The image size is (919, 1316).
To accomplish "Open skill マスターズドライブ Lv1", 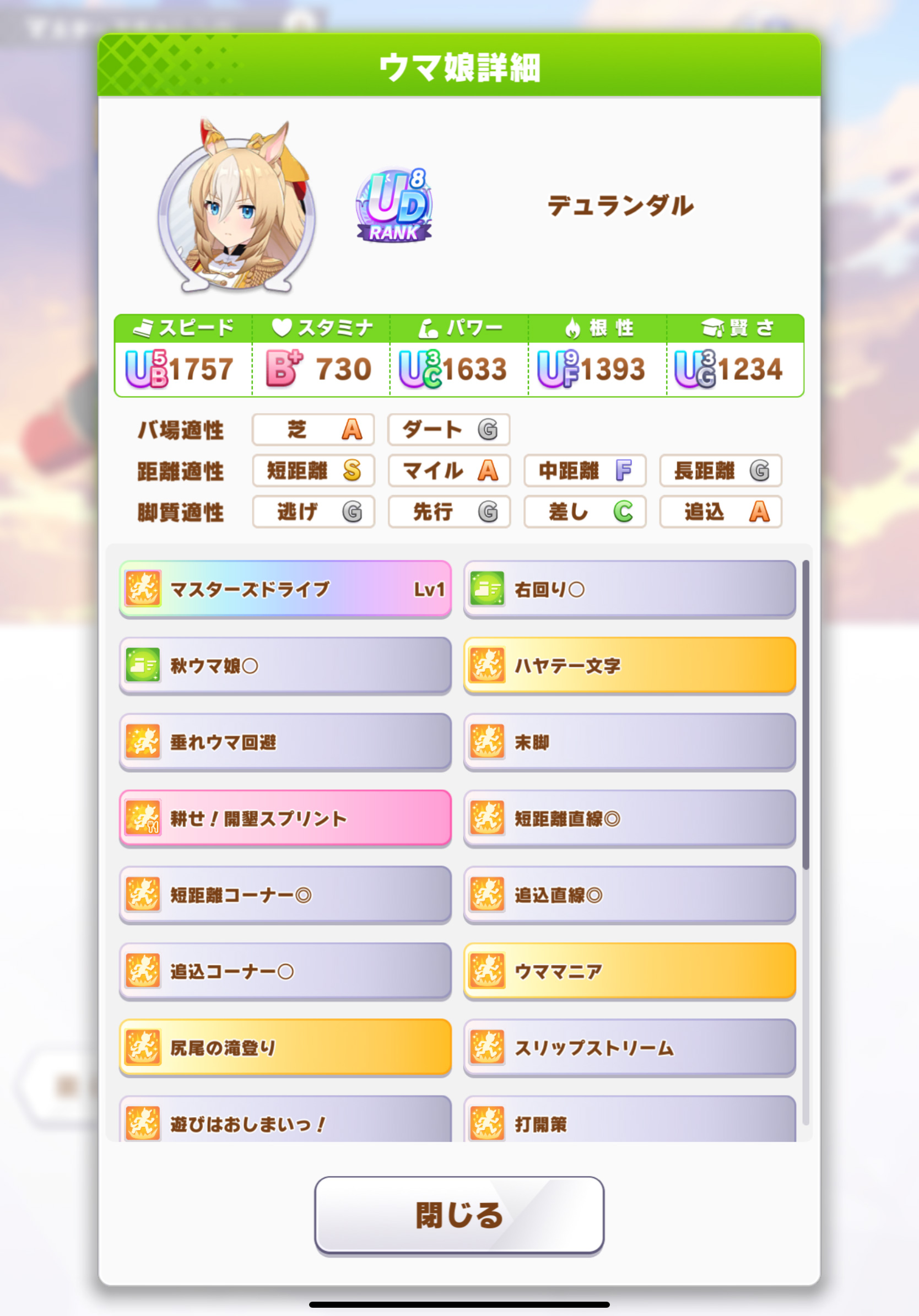I will point(285,589).
